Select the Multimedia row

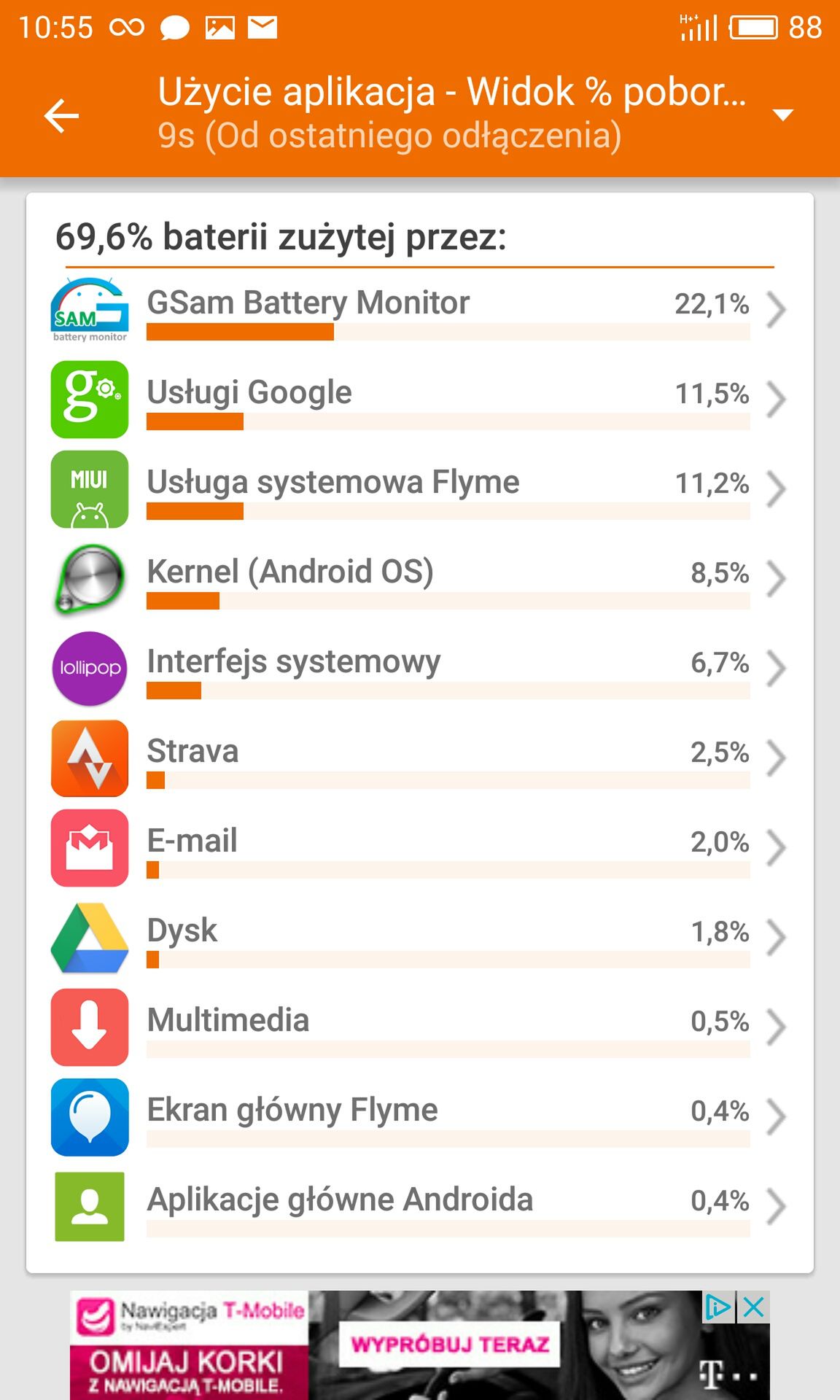[419, 1027]
